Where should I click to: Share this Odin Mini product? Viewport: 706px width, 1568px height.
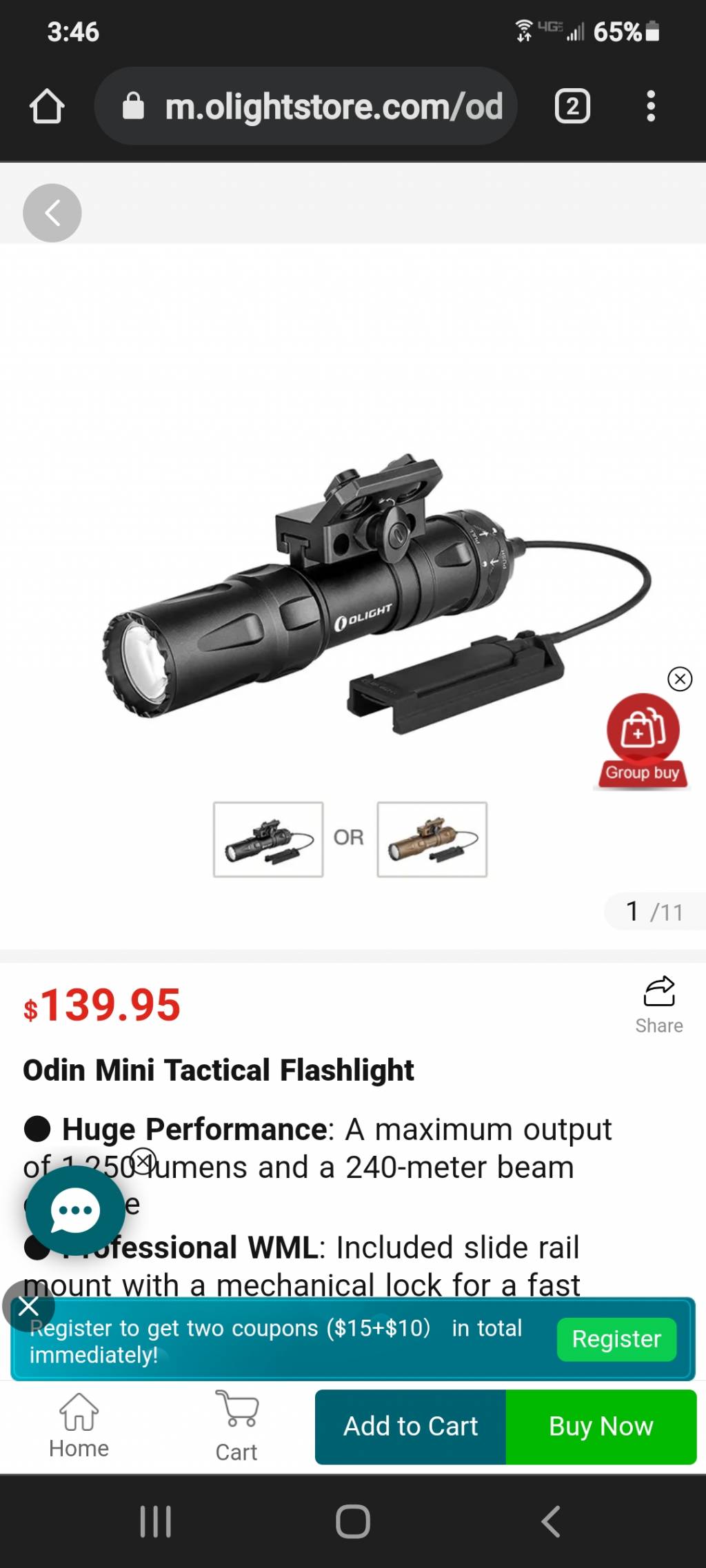pos(659,1005)
